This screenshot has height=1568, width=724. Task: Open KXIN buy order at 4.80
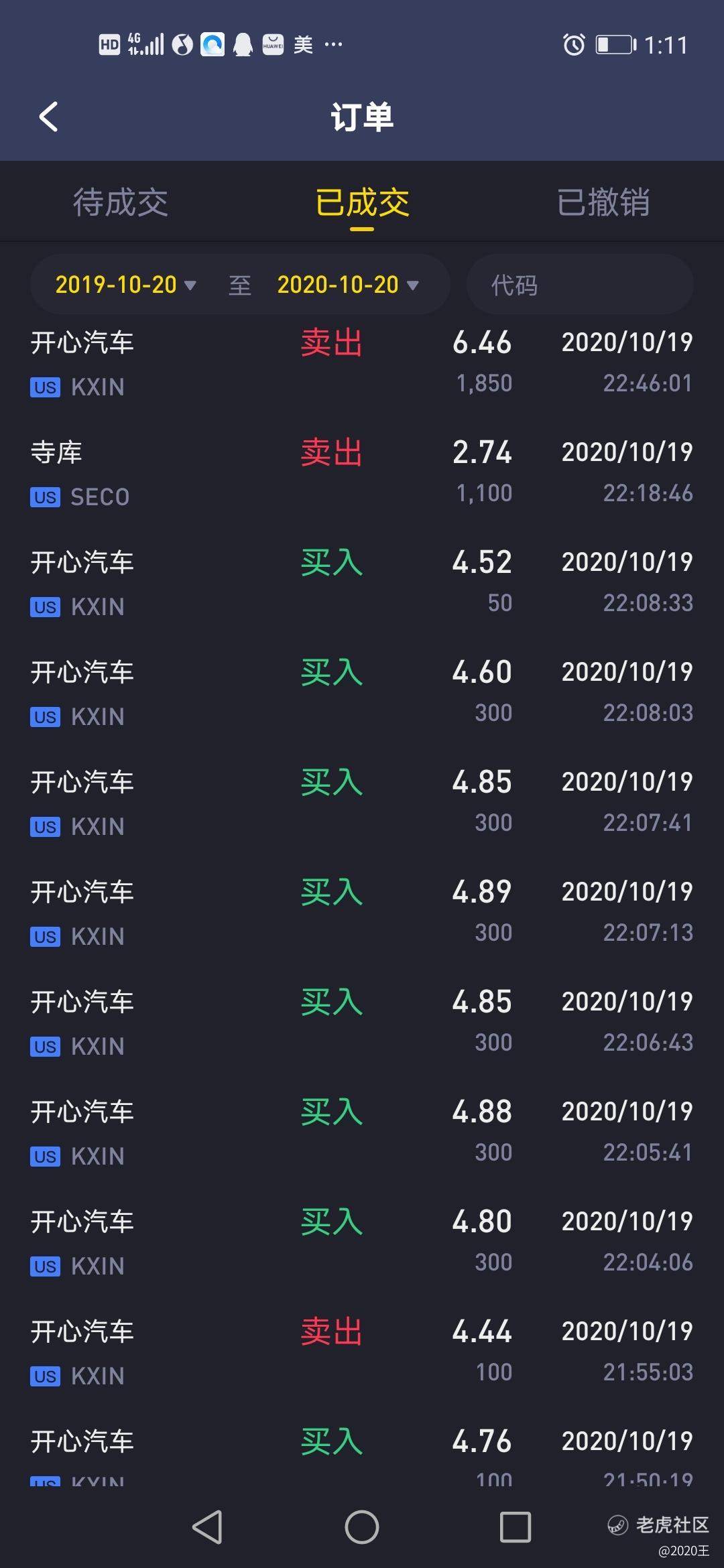[x=362, y=1242]
